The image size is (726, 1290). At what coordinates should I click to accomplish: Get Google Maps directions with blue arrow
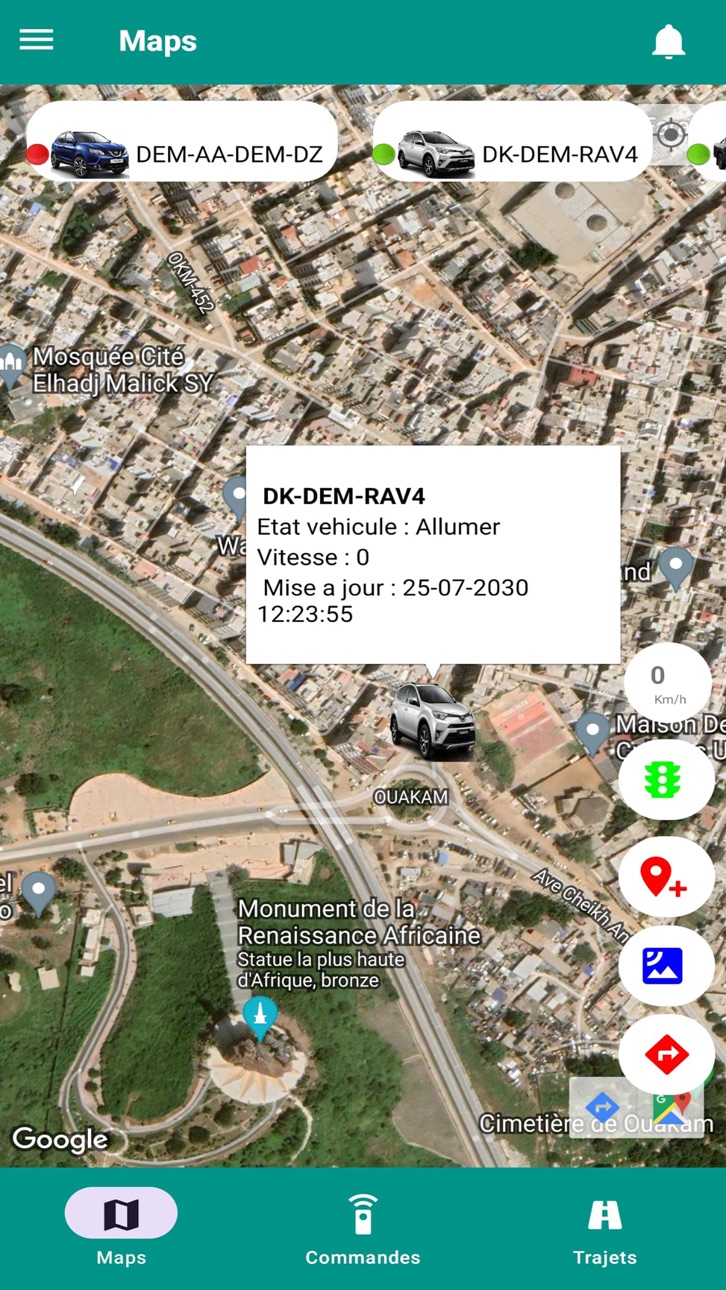click(x=602, y=1108)
